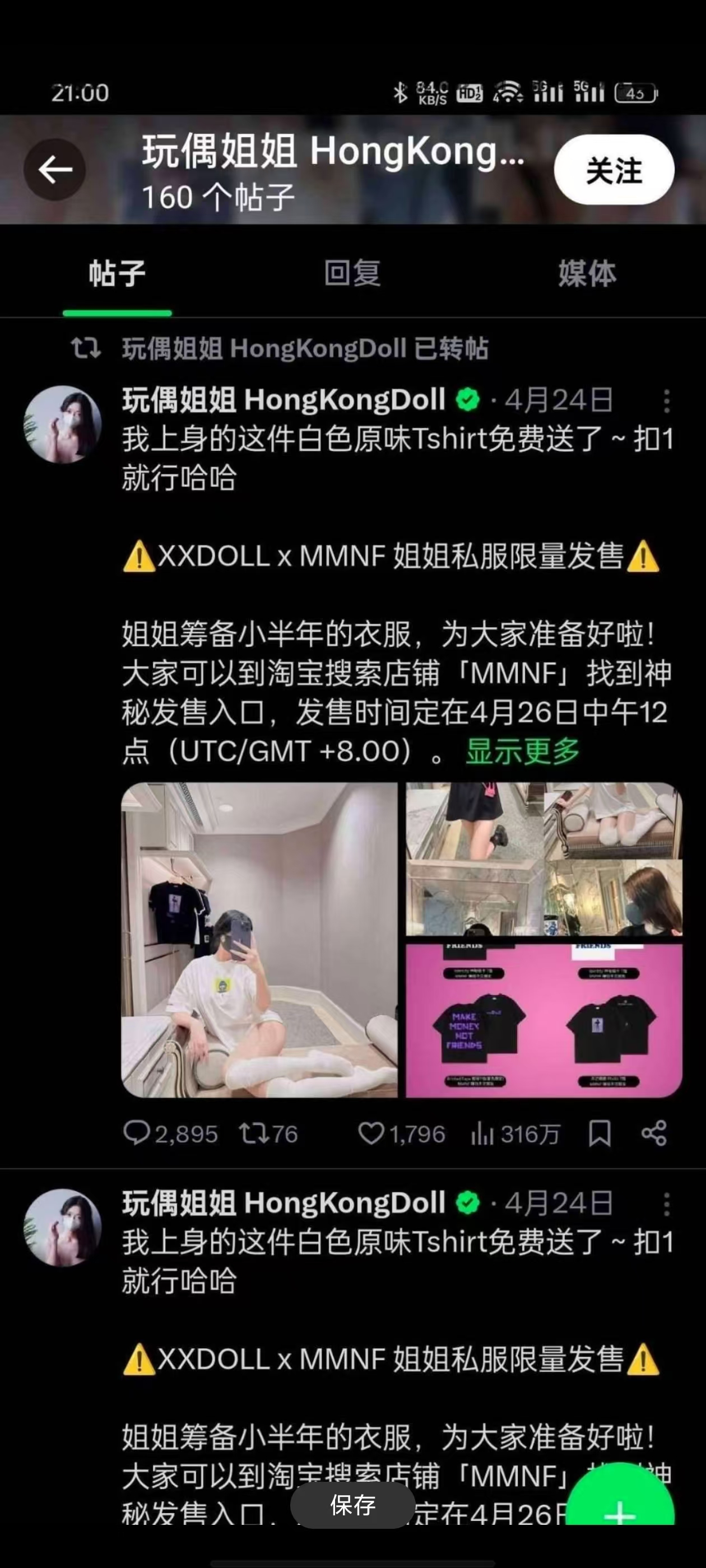Compose a new post with plus button
Screen dimensions: 706x1568
[x=620, y=1506]
